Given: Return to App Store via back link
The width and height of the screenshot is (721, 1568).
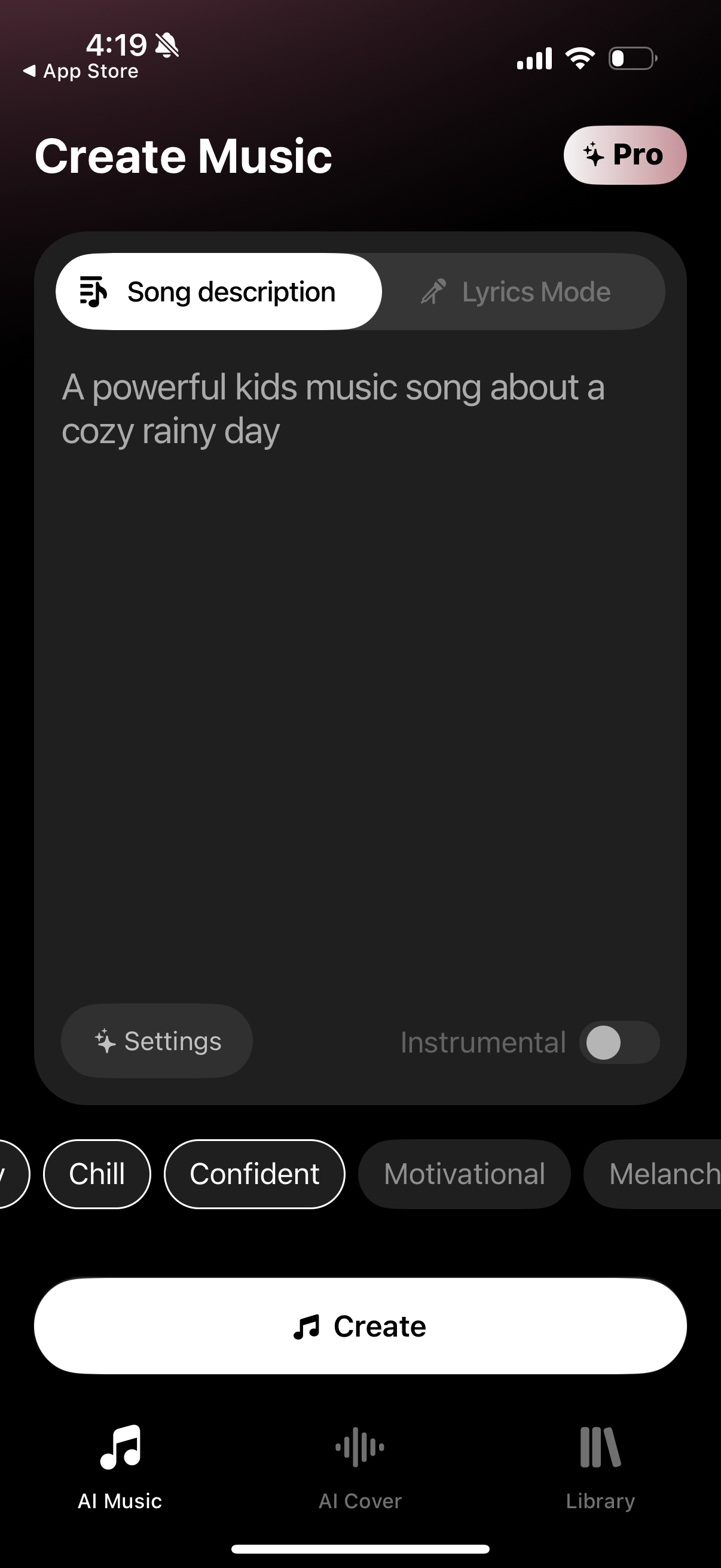Looking at the screenshot, I should (81, 71).
